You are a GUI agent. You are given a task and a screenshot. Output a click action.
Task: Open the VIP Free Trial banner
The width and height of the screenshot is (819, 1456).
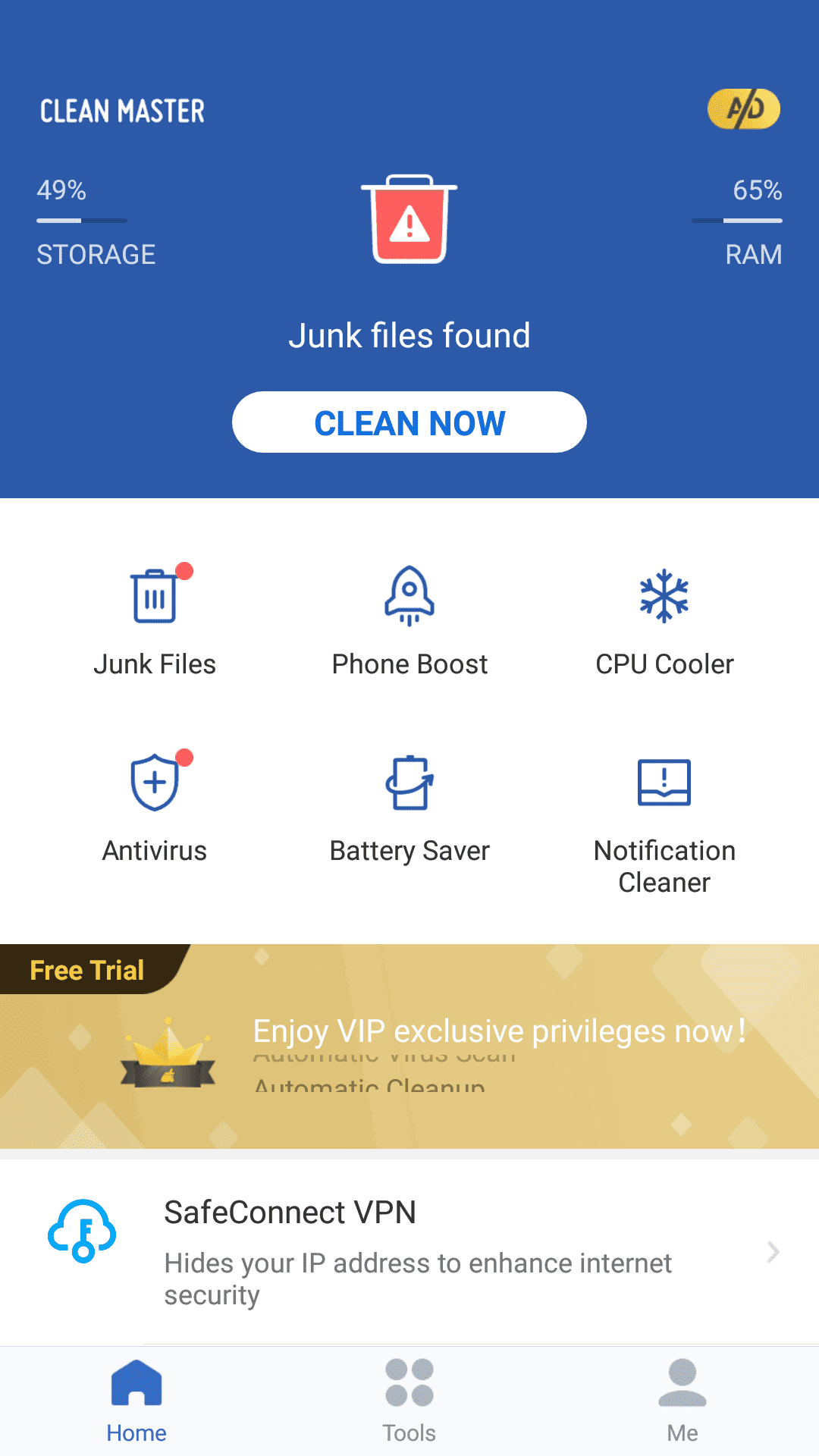click(409, 1046)
